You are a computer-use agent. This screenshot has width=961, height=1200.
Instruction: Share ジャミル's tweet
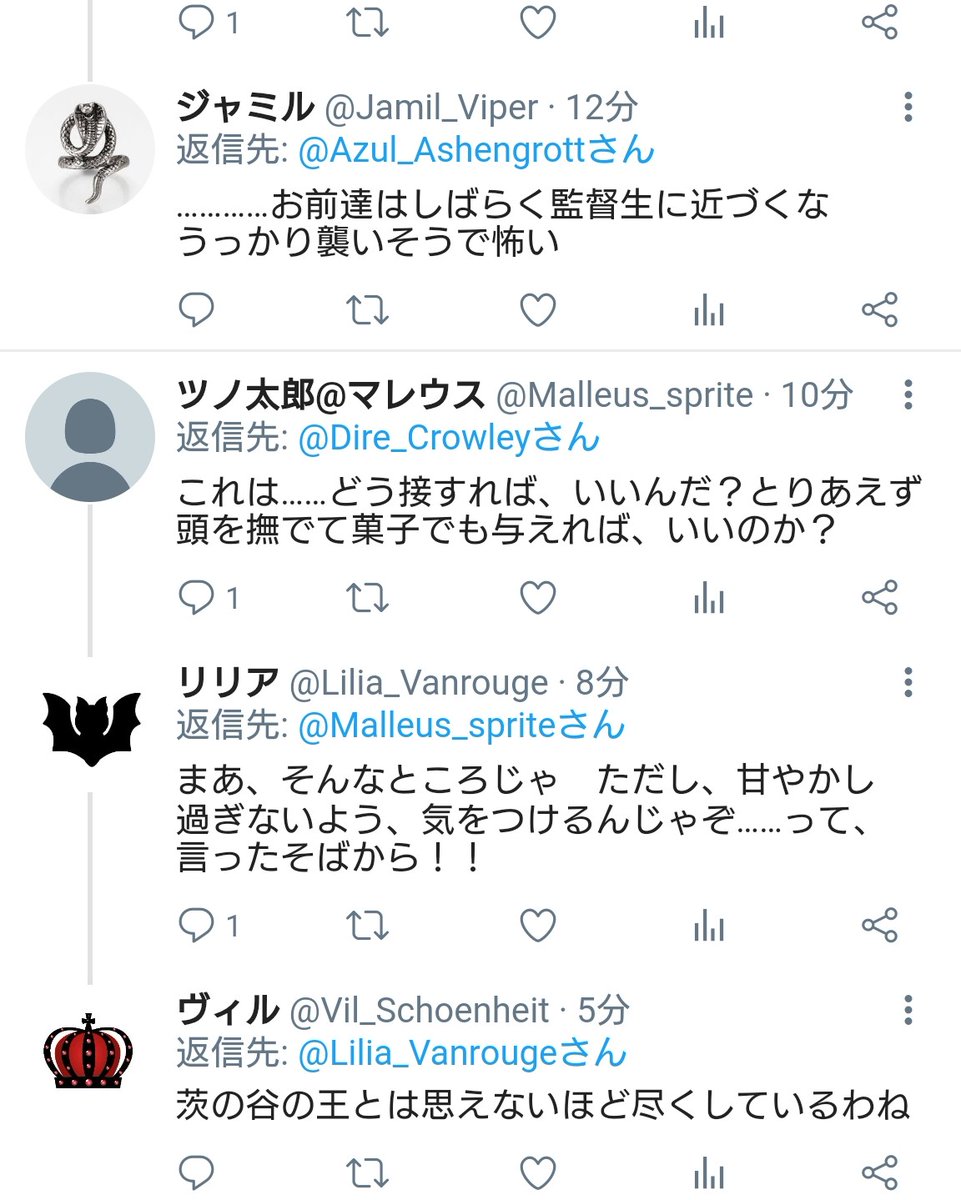pyautogui.click(x=879, y=311)
